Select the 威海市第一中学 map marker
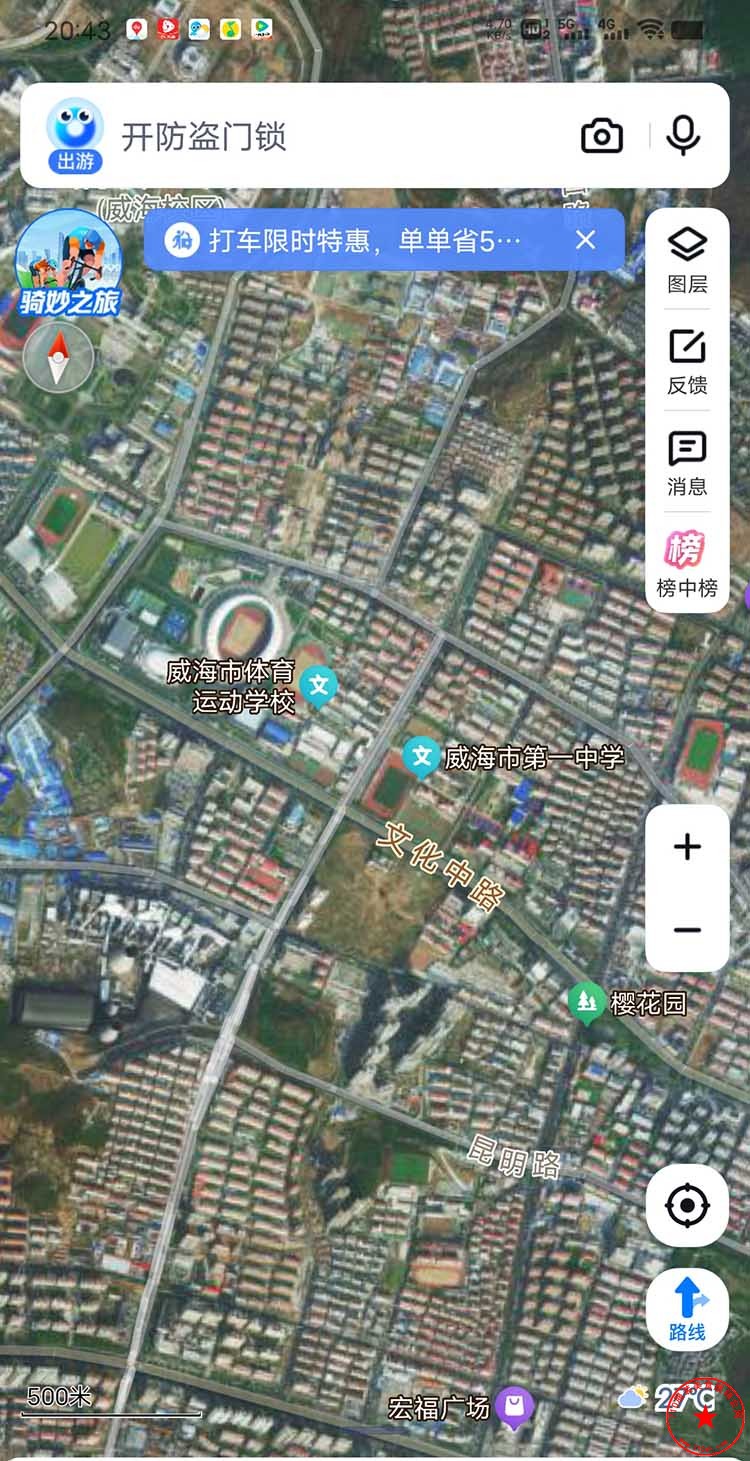This screenshot has width=750, height=1461. coord(421,757)
